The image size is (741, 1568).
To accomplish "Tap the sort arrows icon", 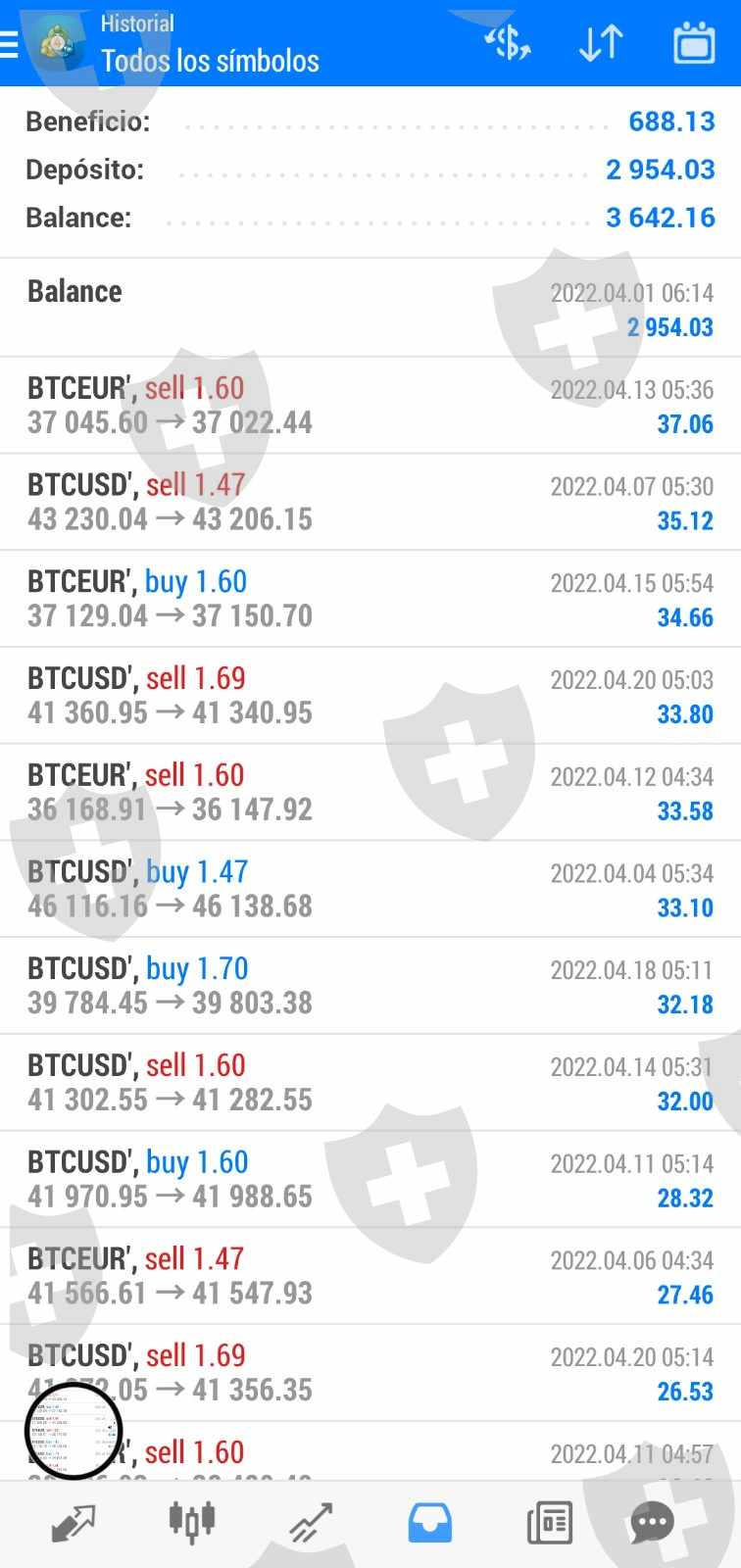I will click(x=600, y=43).
